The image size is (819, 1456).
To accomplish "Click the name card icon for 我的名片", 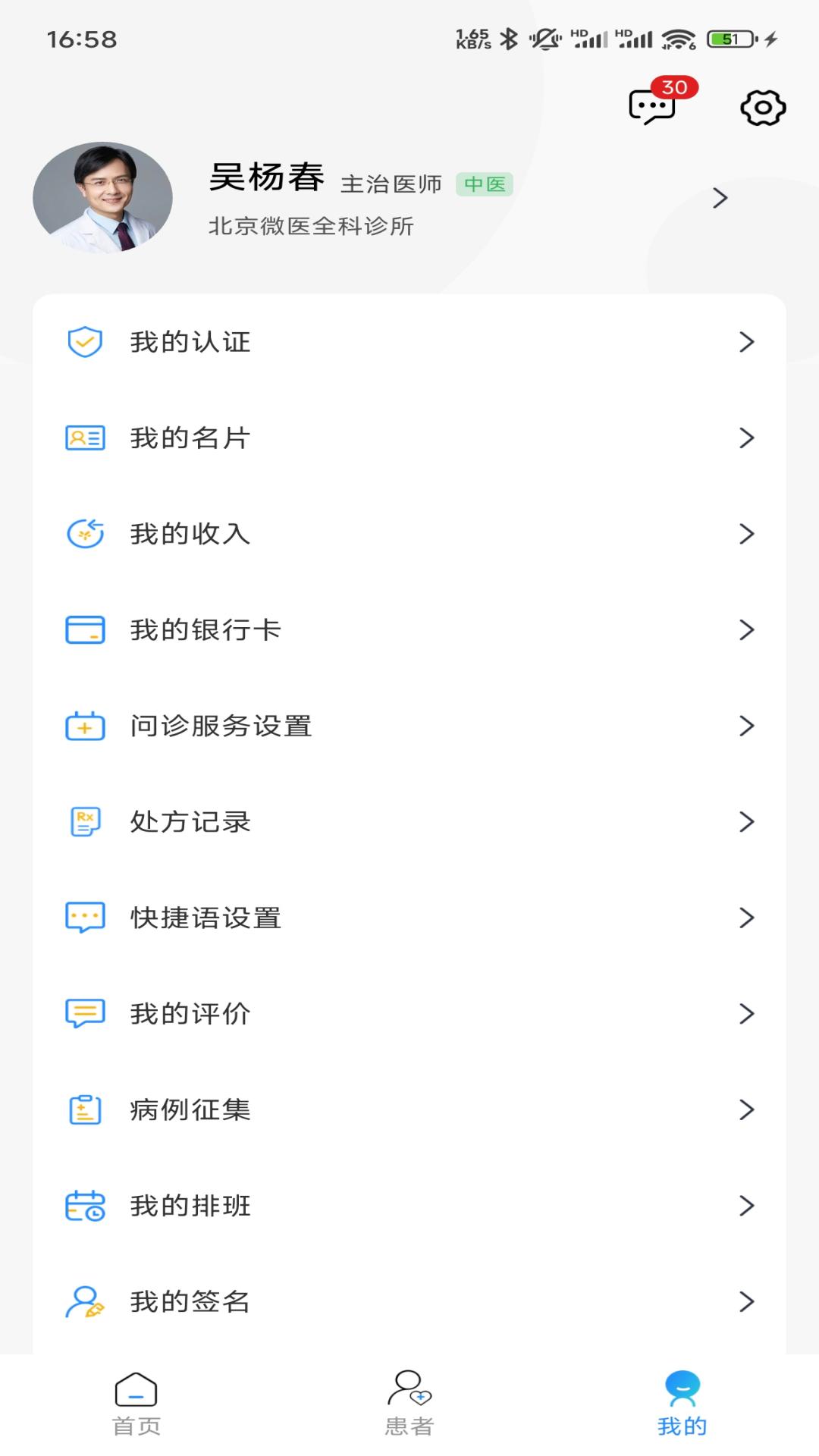I will click(x=86, y=438).
